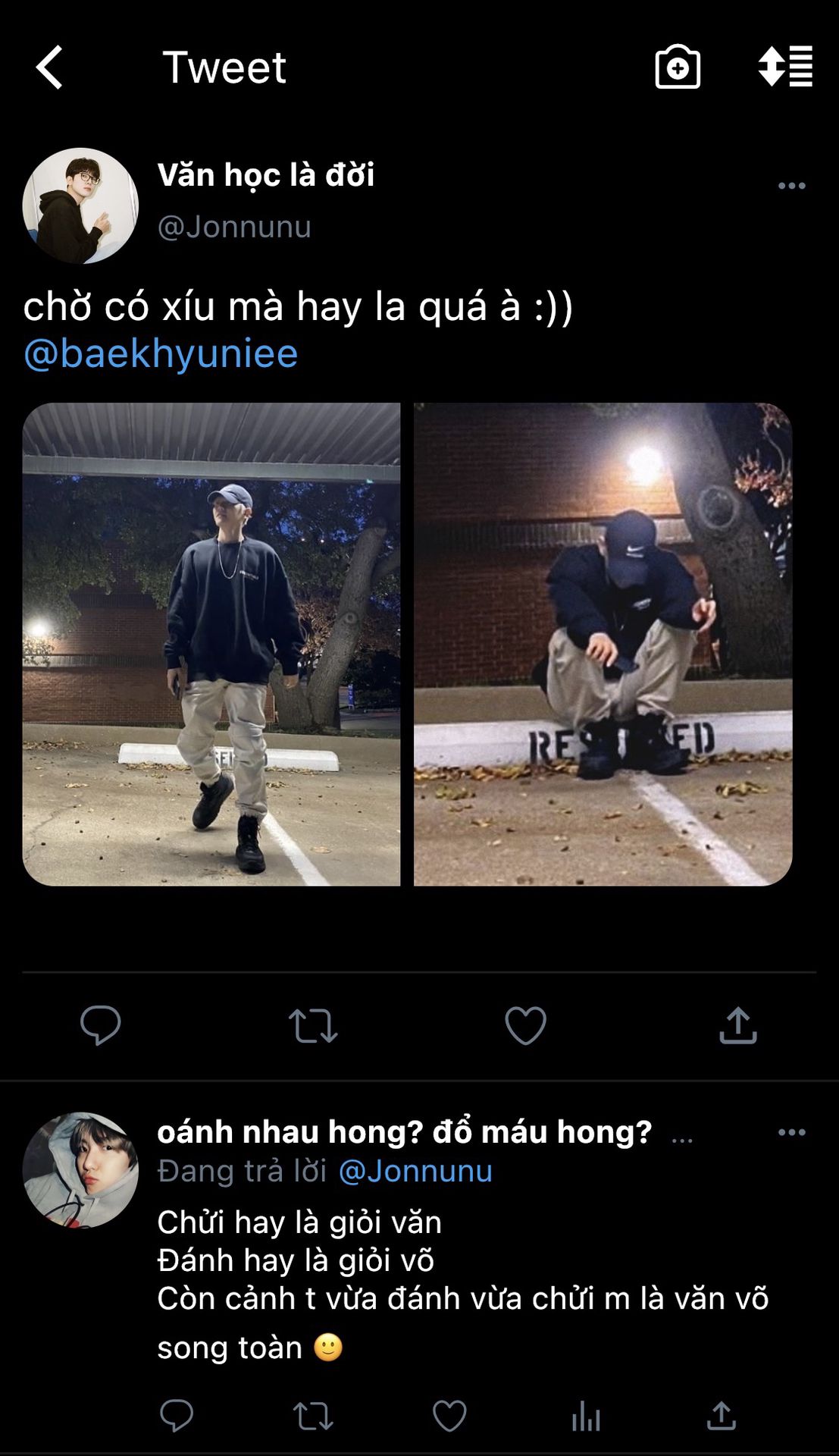Screen dimensions: 839x1456
Task: Go back from the Tweet screen
Action: (50, 67)
